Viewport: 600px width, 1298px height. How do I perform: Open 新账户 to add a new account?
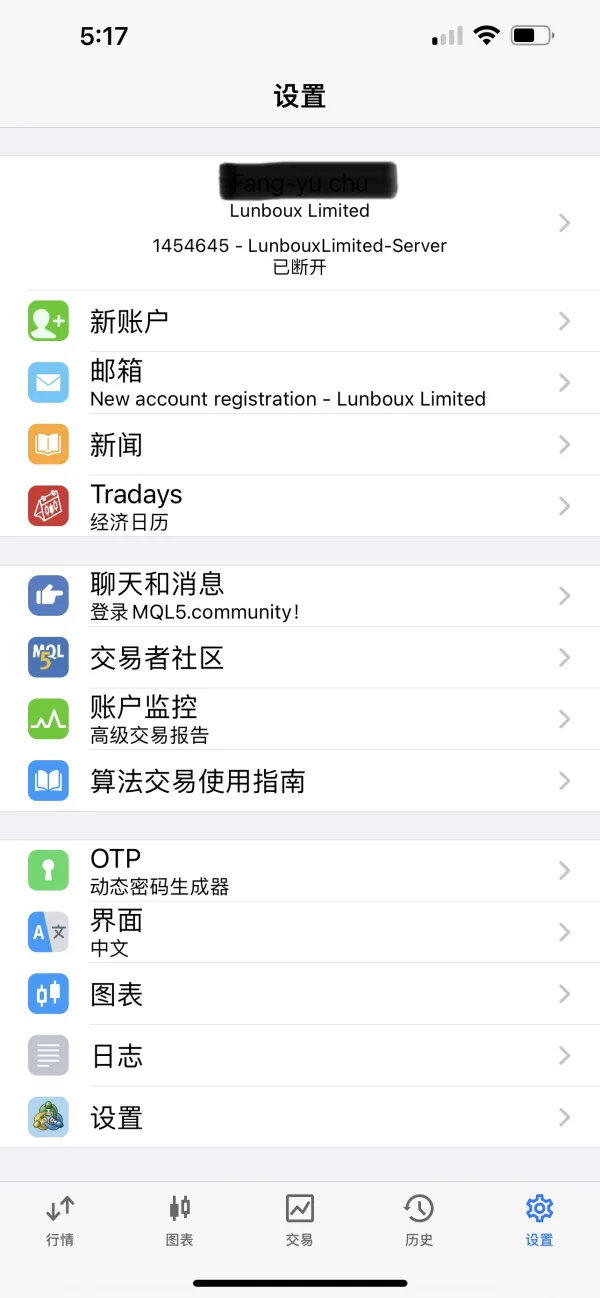point(300,321)
